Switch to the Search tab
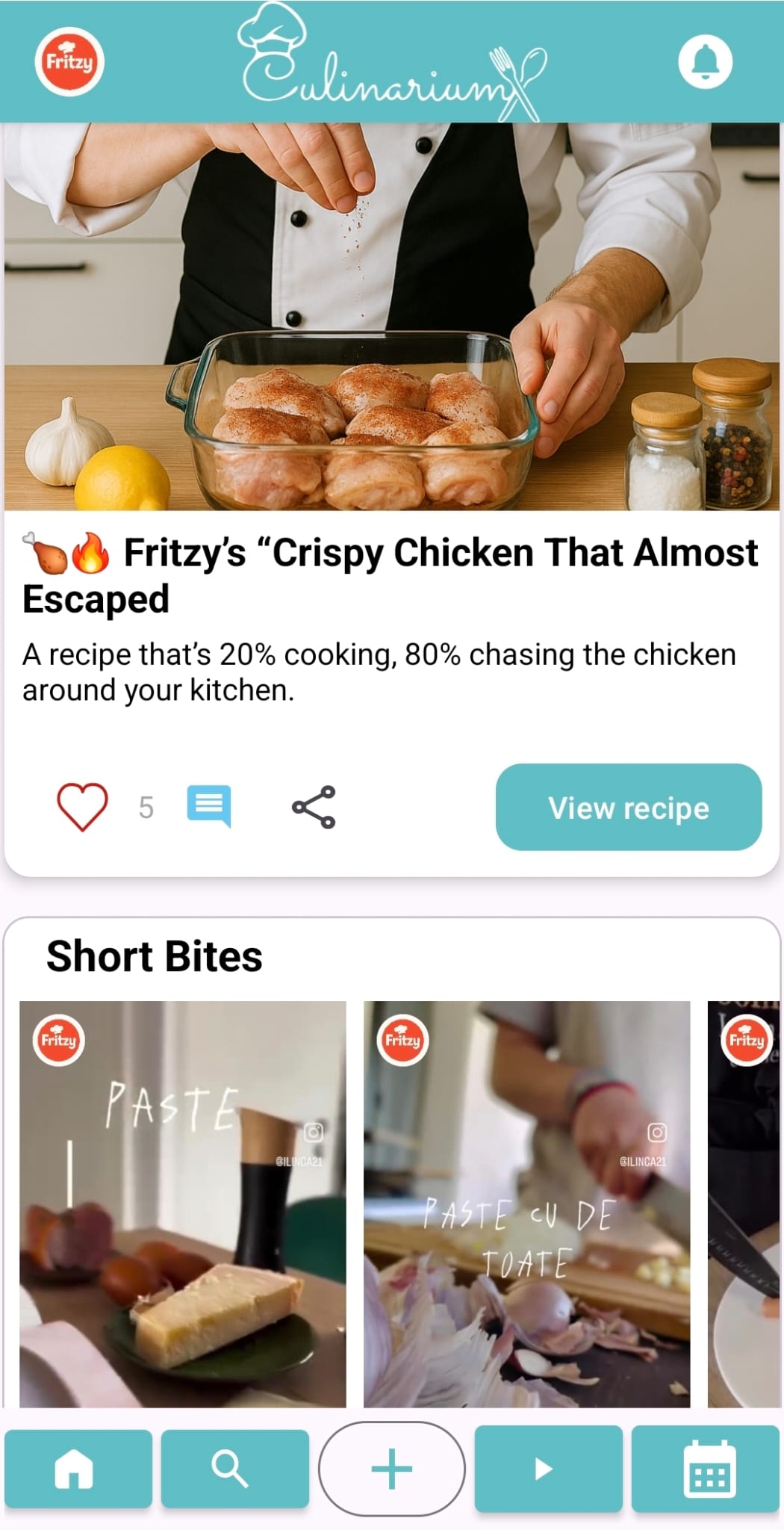The image size is (784, 1530). coord(234,1469)
